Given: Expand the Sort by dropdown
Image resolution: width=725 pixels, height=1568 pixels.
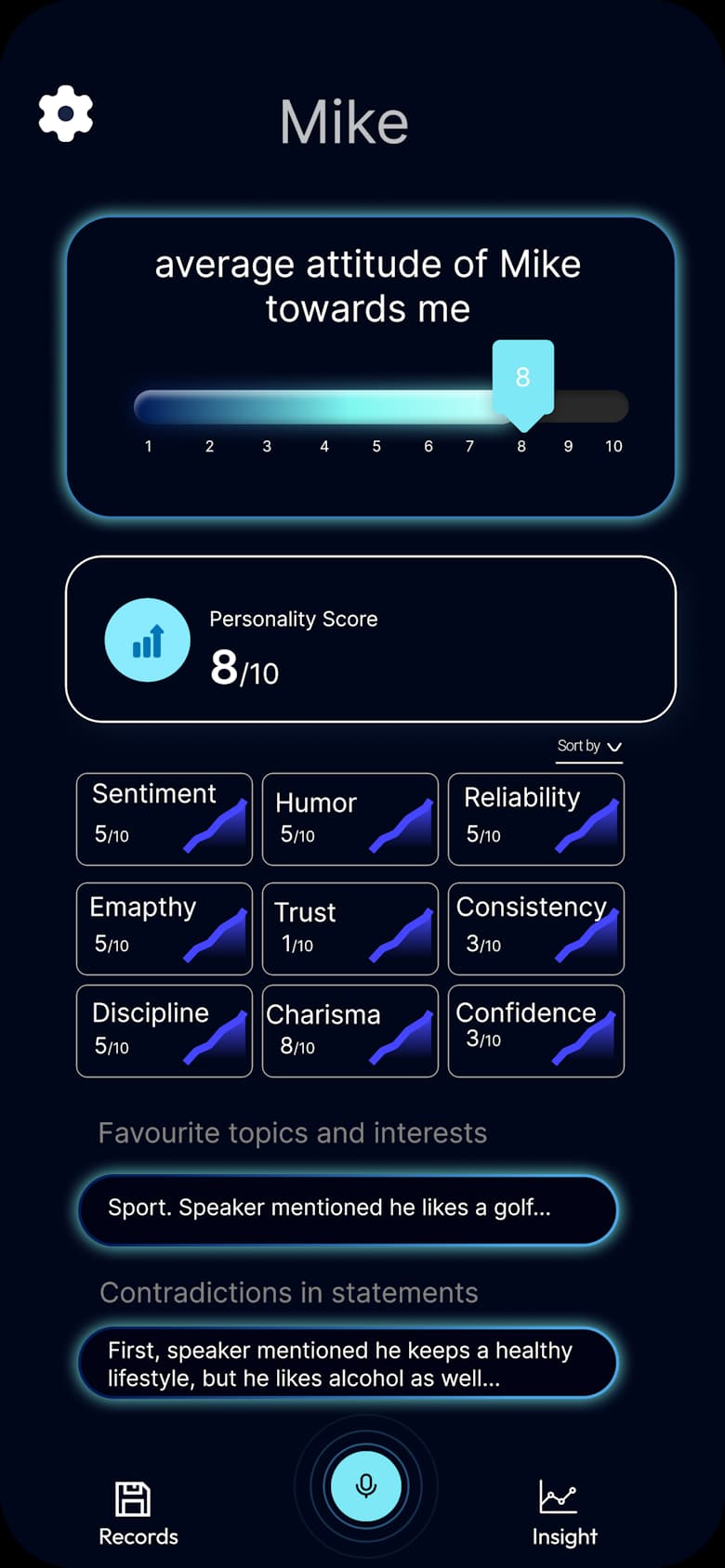Looking at the screenshot, I should pyautogui.click(x=589, y=747).
